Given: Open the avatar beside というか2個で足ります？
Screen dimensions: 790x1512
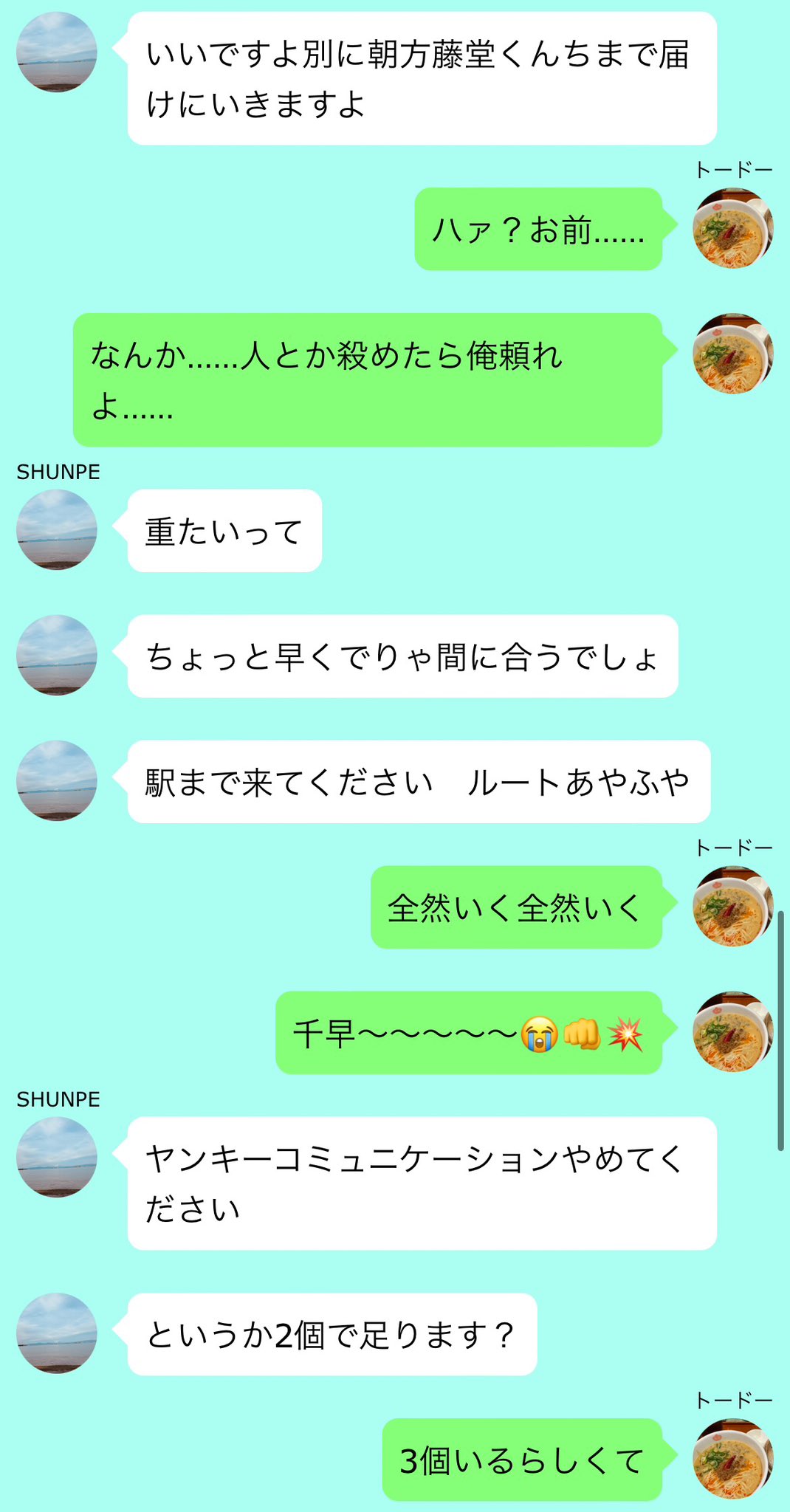Looking at the screenshot, I should pyautogui.click(x=57, y=1333).
